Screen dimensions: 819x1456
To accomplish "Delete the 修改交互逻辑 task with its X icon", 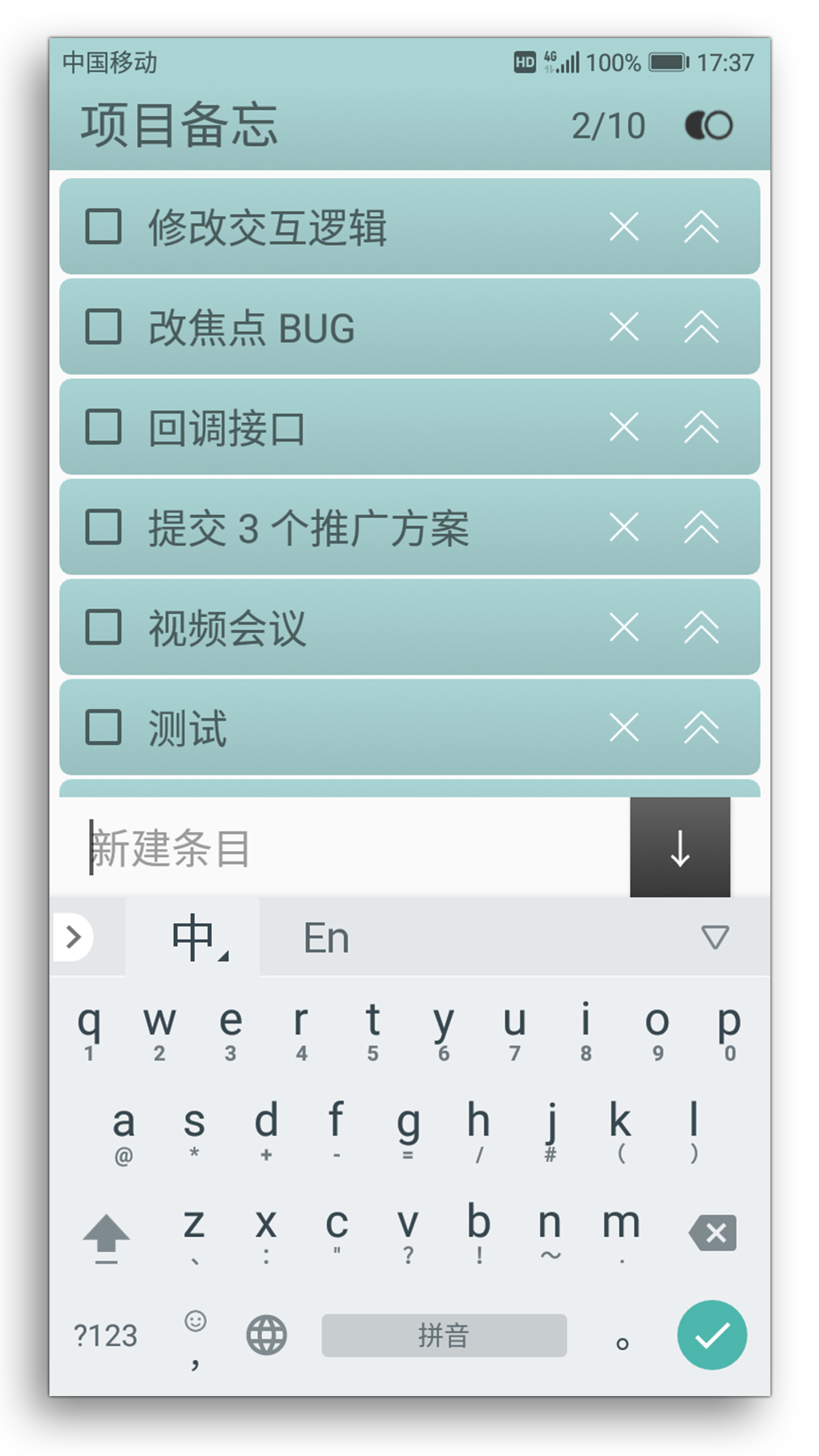I will (623, 226).
